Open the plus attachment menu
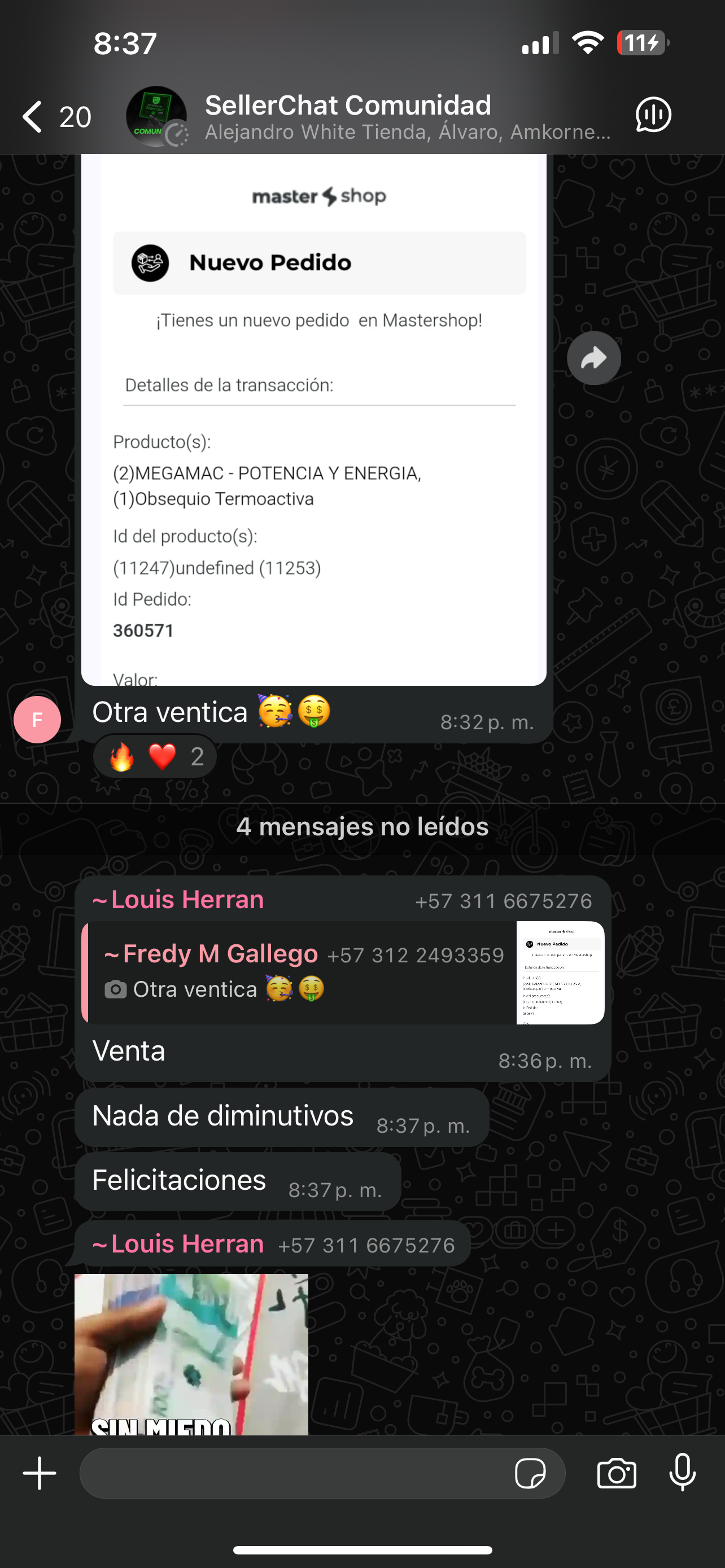The image size is (725, 1568). point(40,1473)
